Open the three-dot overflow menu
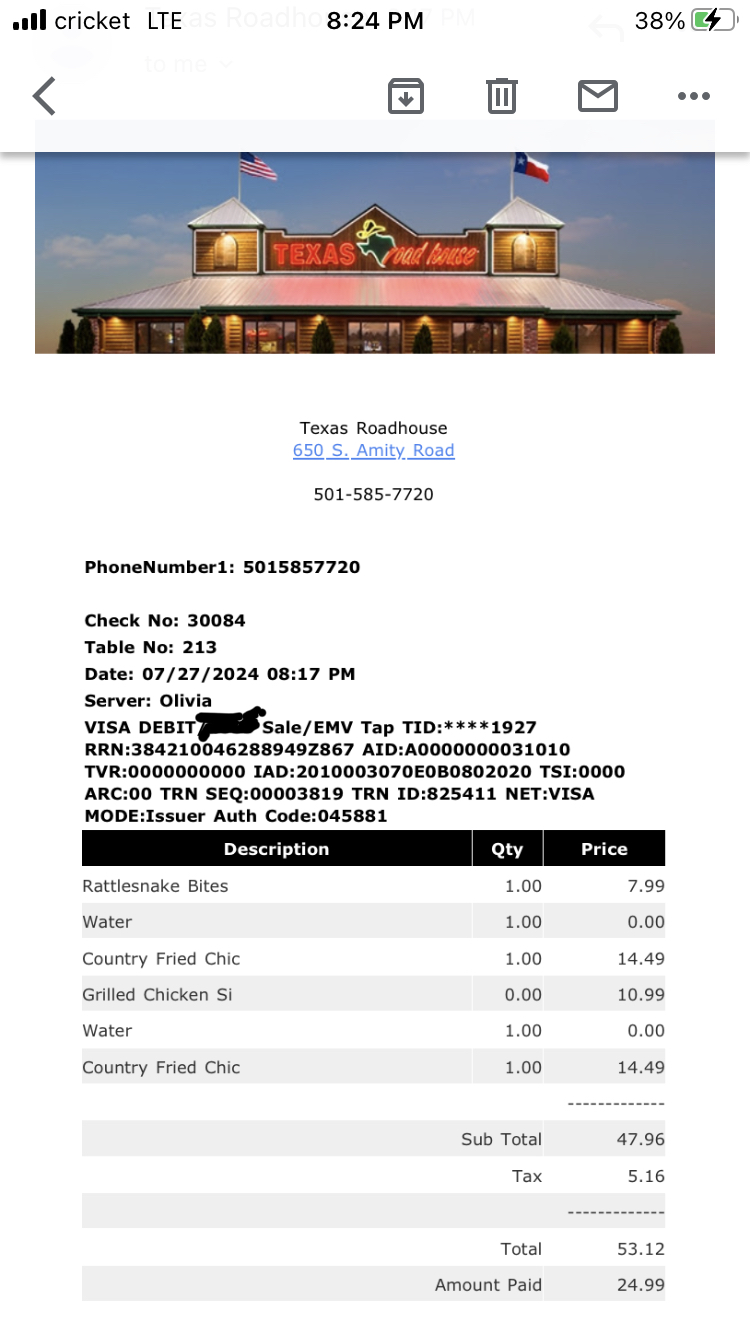 coord(693,96)
